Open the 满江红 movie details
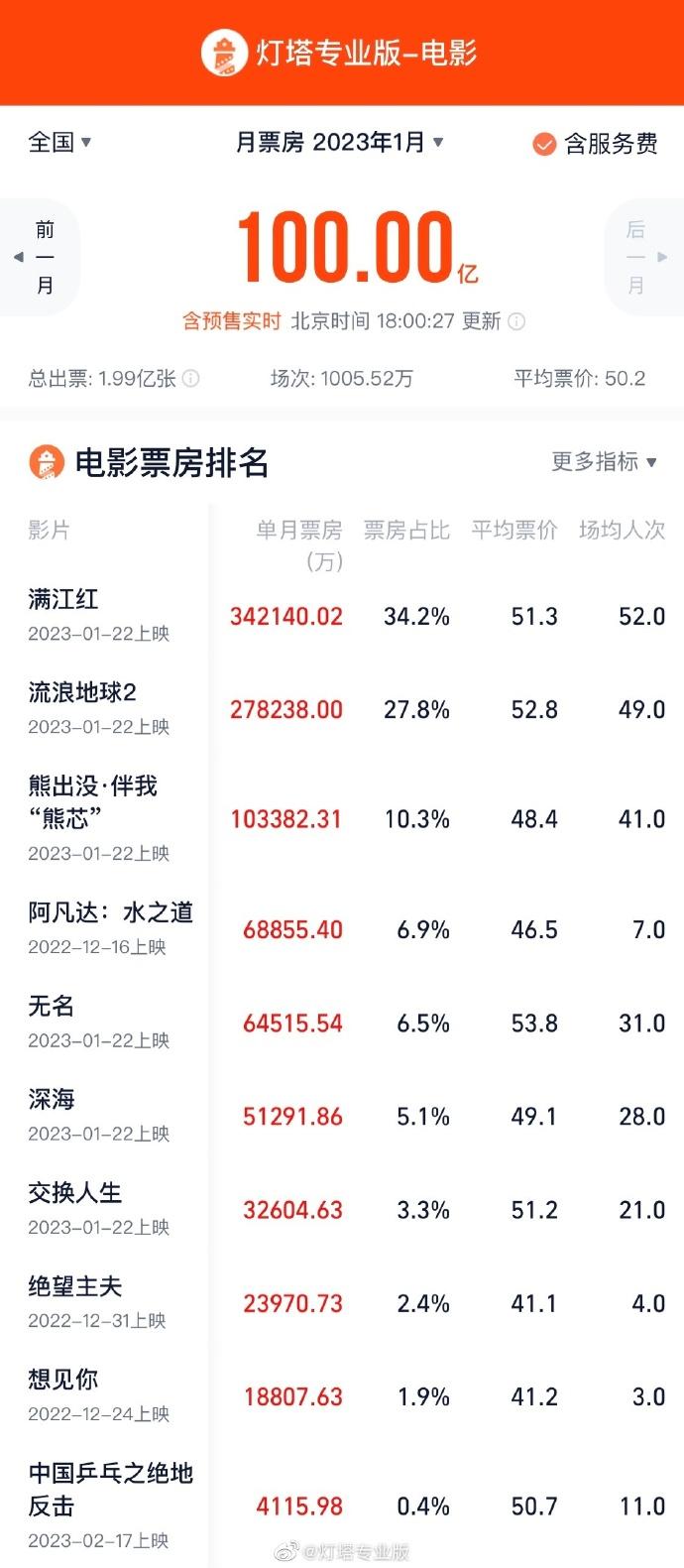The height and width of the screenshot is (1568, 684). point(63,599)
